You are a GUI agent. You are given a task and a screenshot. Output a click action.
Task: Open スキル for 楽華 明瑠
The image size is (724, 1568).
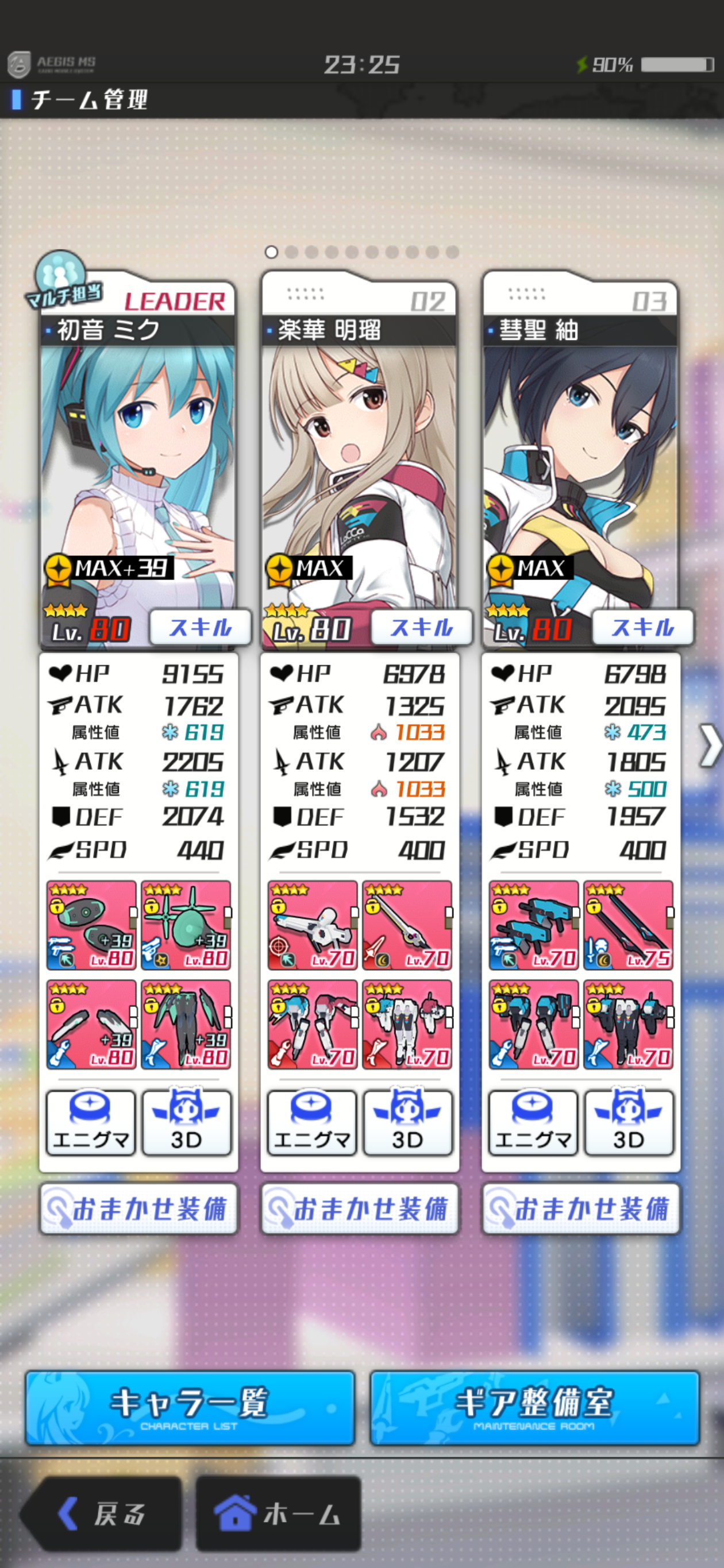click(421, 627)
